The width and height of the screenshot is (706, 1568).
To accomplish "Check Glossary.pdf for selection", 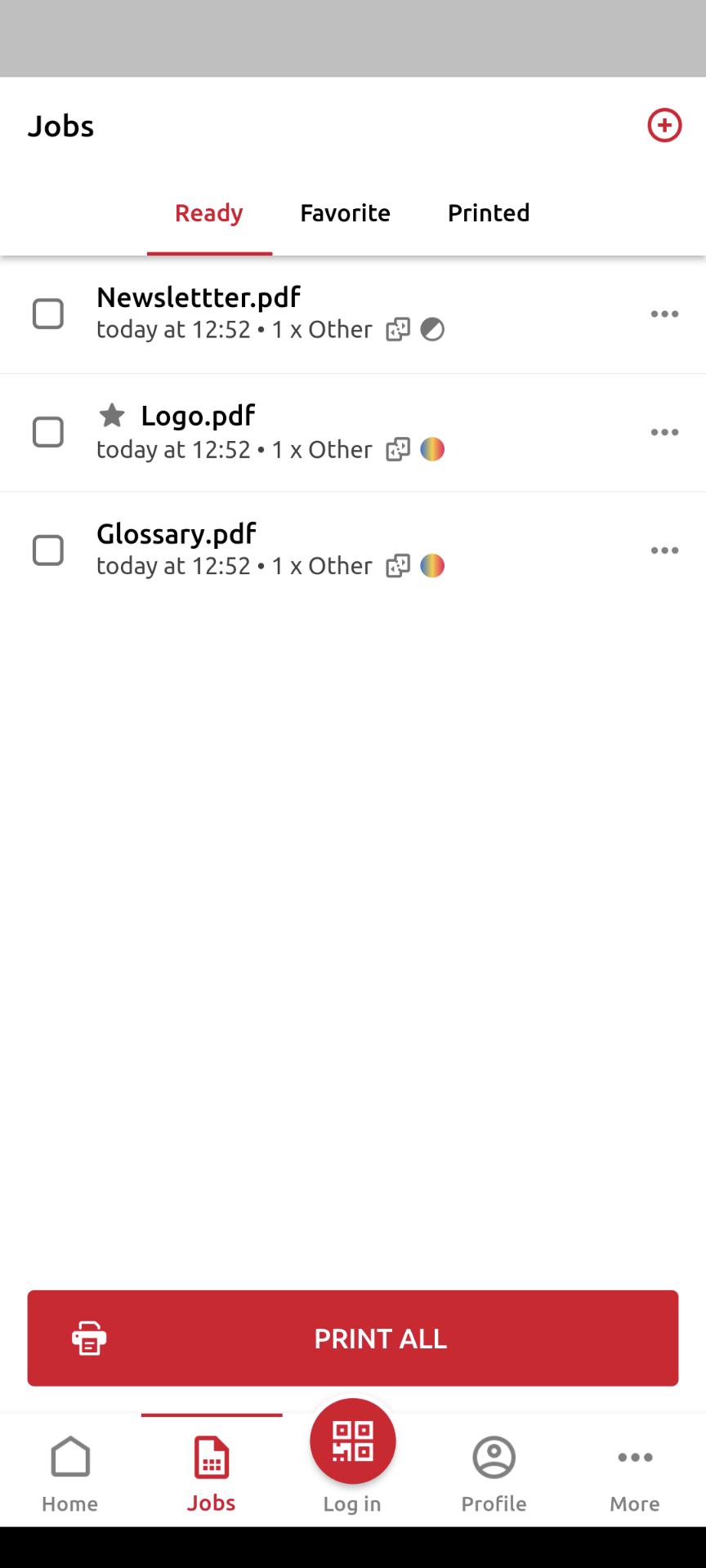I will (x=49, y=550).
